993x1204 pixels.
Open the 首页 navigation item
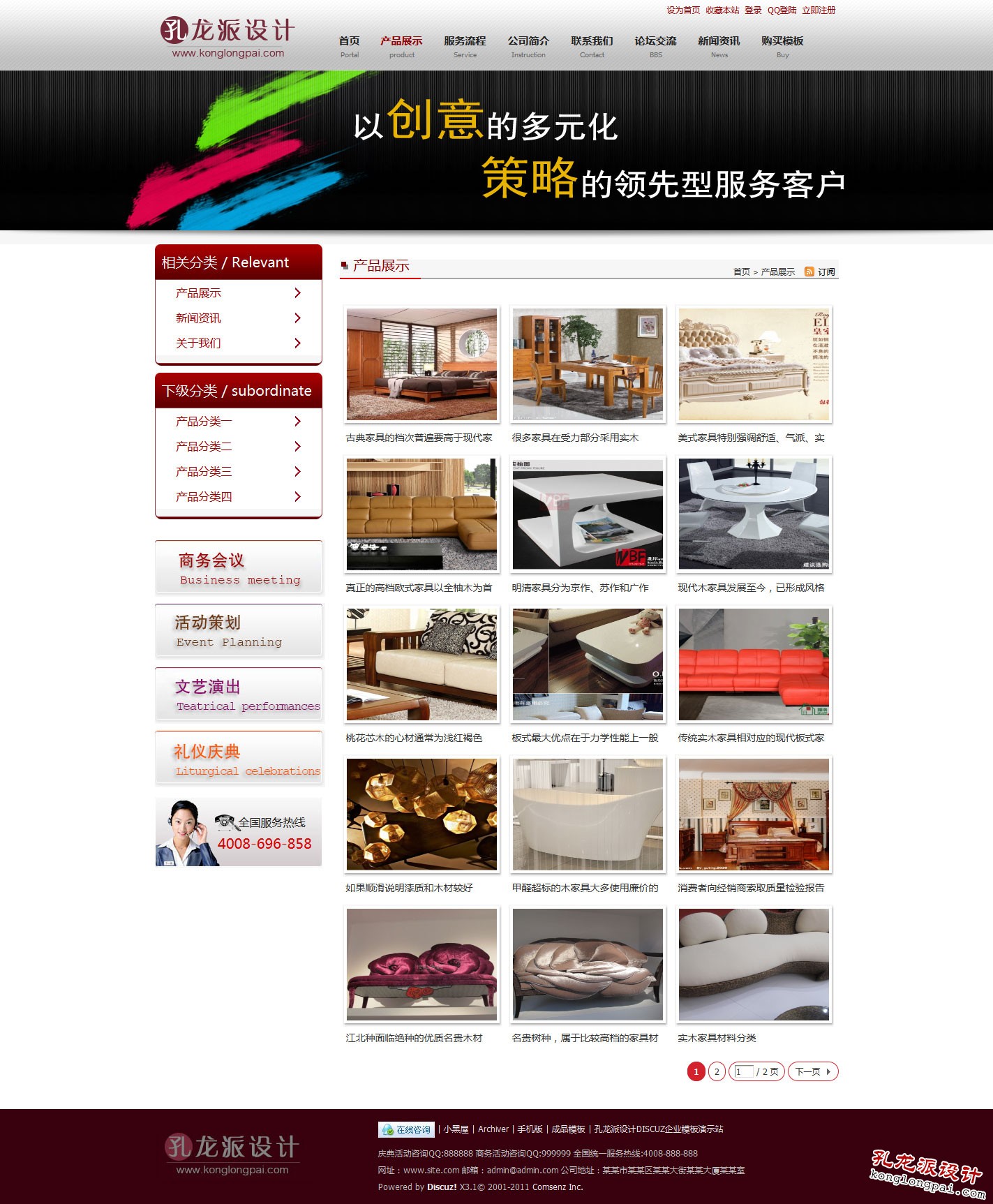(x=349, y=45)
